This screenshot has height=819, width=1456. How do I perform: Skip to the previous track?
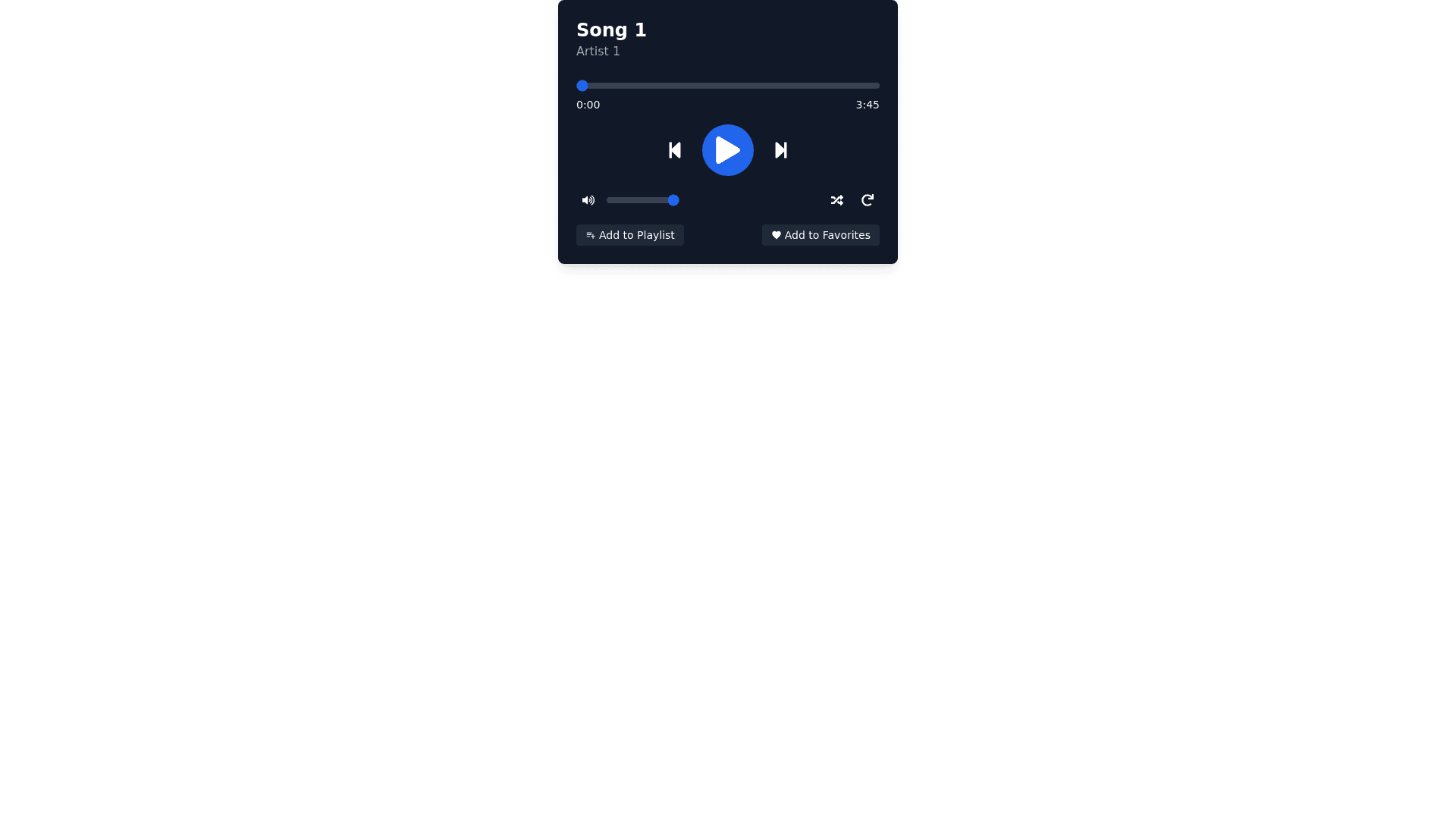point(674,150)
